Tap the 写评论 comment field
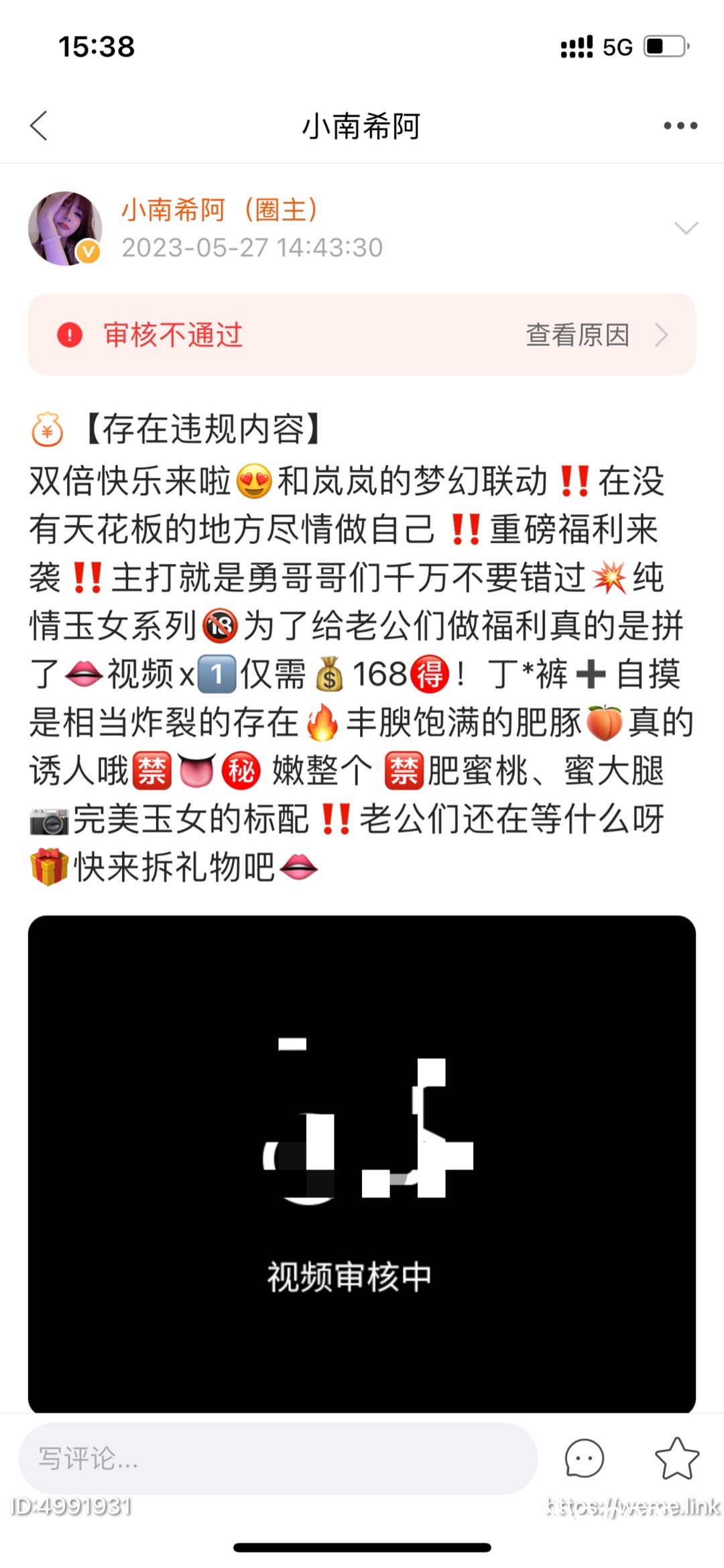The width and height of the screenshot is (724, 1568). click(x=278, y=1458)
